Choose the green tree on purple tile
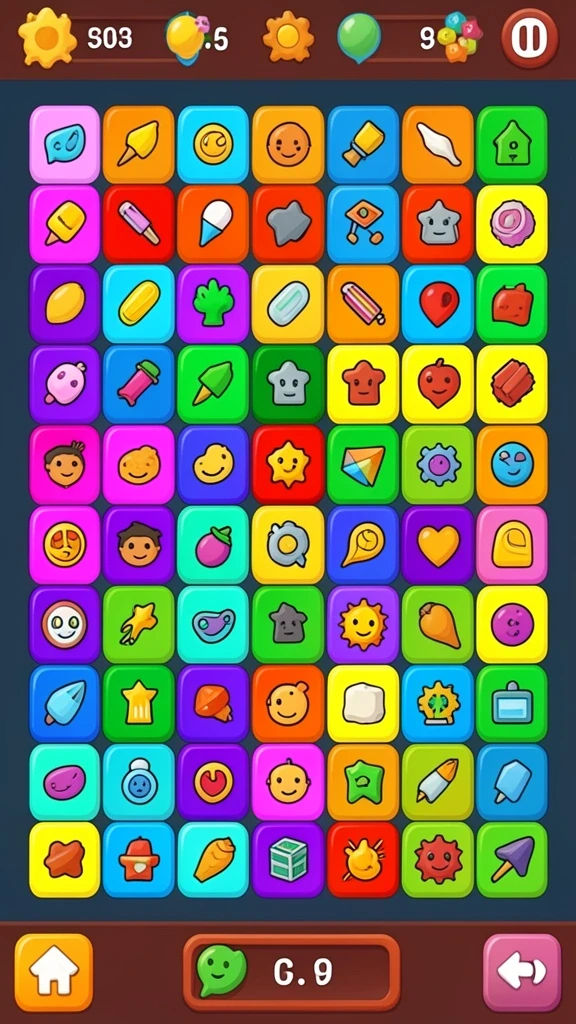This screenshot has width=576, height=1024. 213,304
